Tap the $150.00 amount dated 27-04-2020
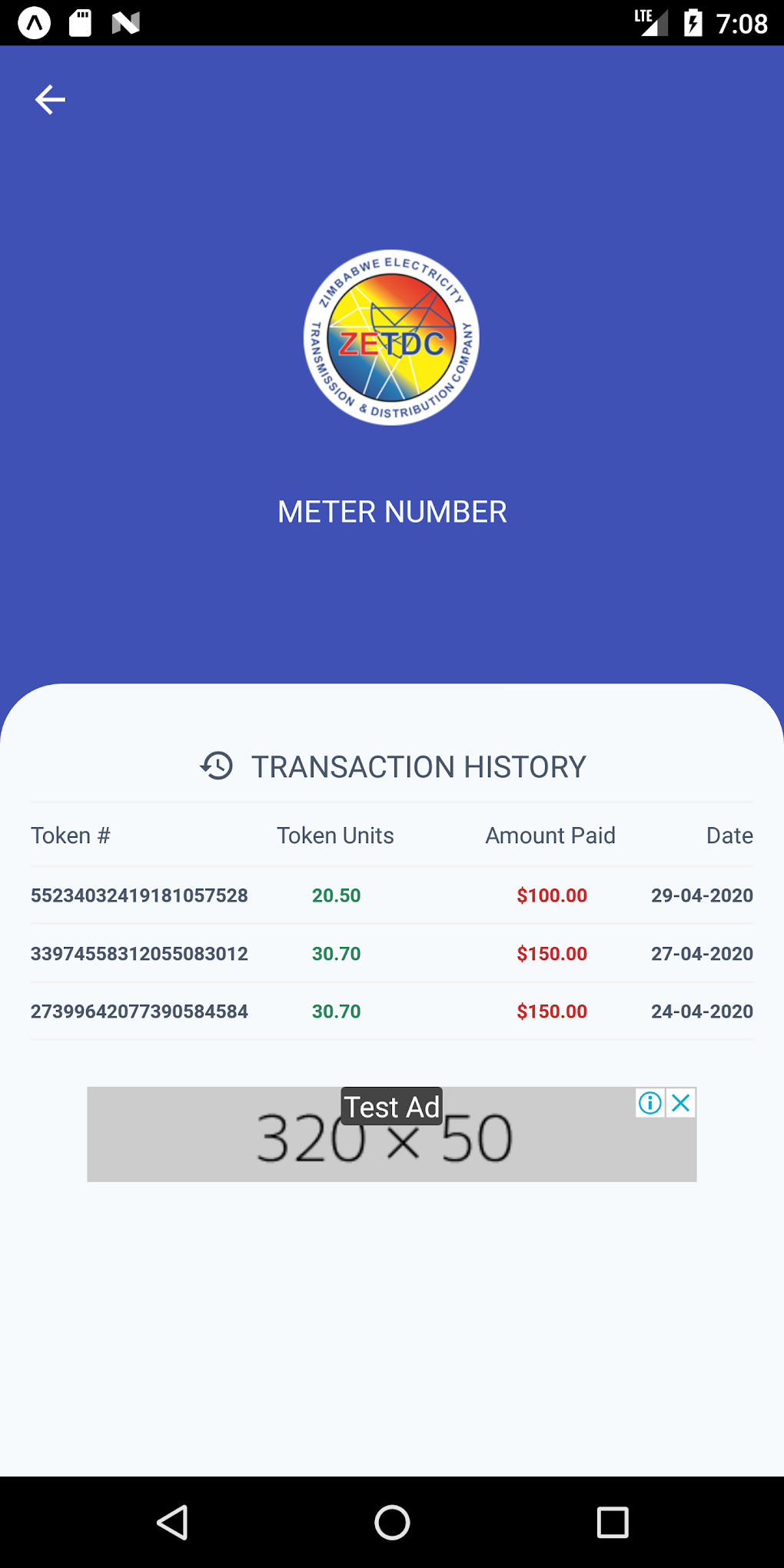This screenshot has width=784, height=1568. [x=551, y=952]
